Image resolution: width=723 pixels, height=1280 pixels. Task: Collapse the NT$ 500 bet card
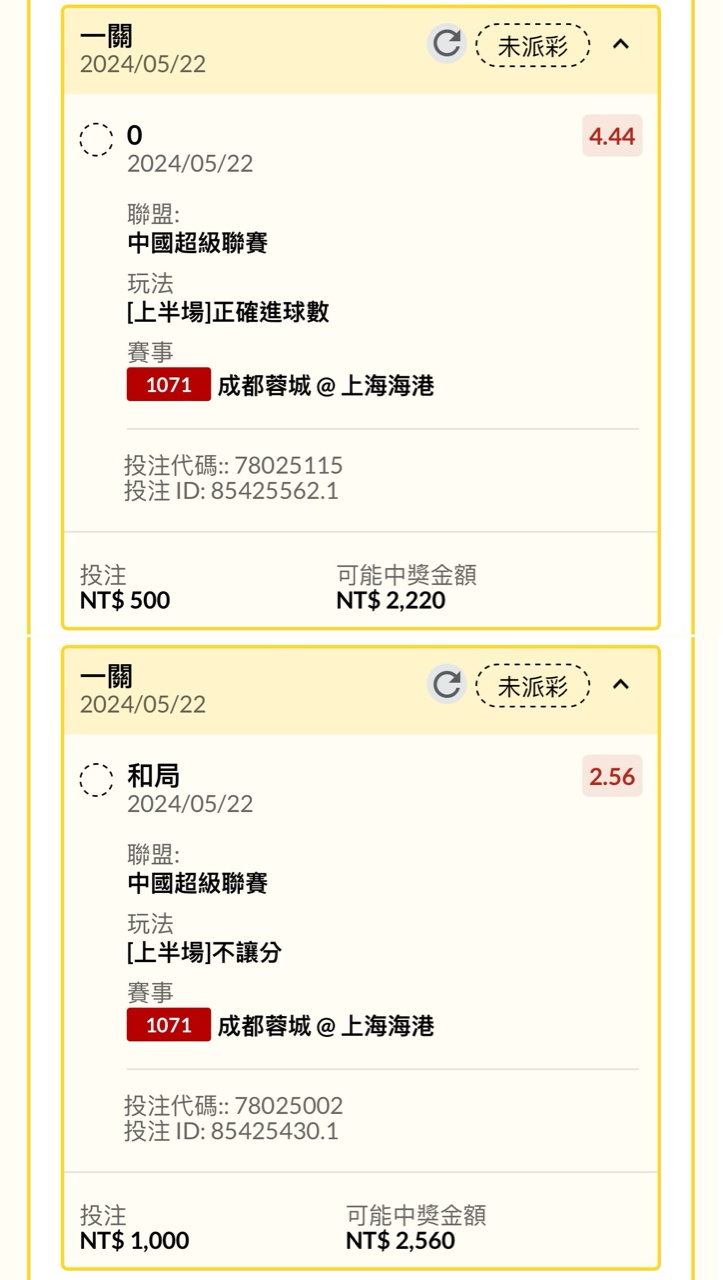[621, 44]
